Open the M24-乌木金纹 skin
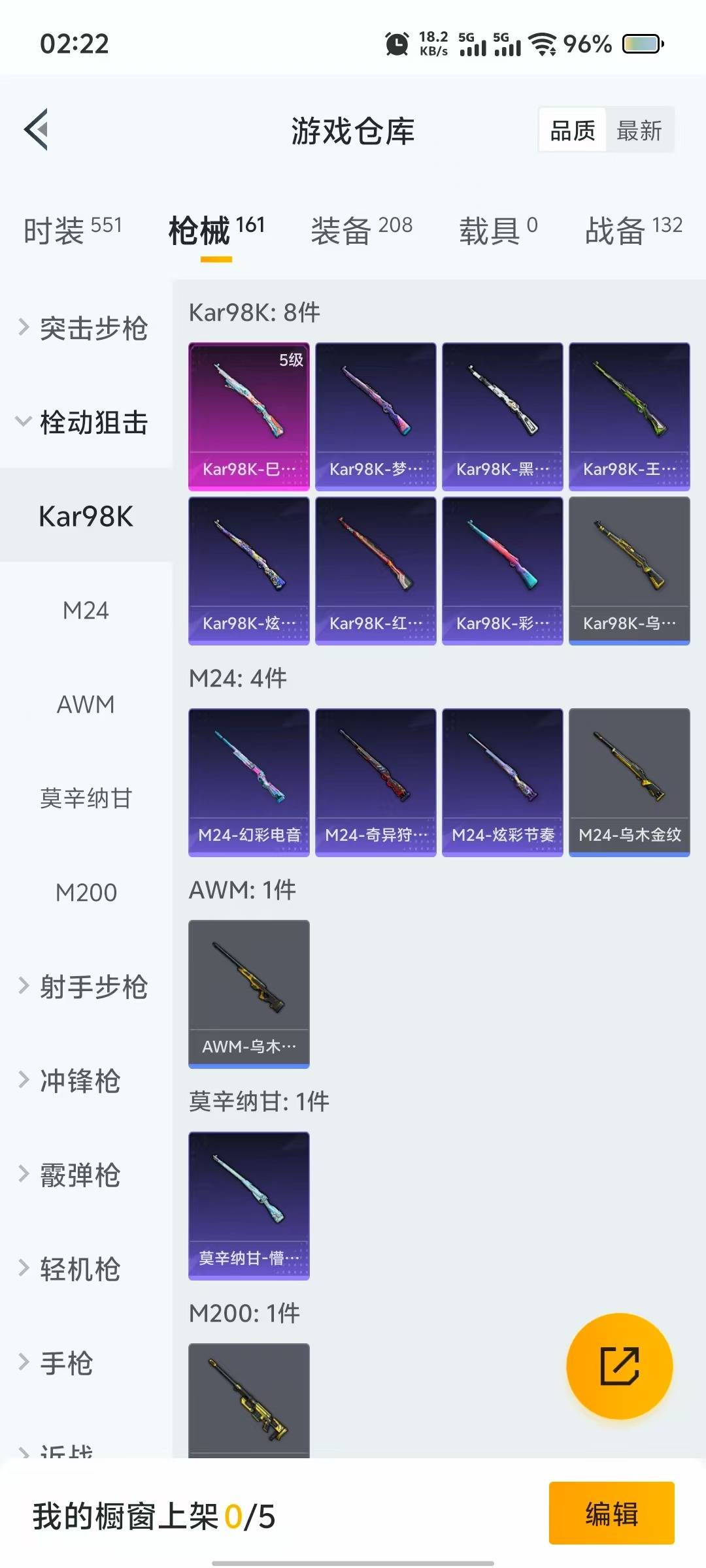This screenshot has width=706, height=1568. tap(630, 782)
